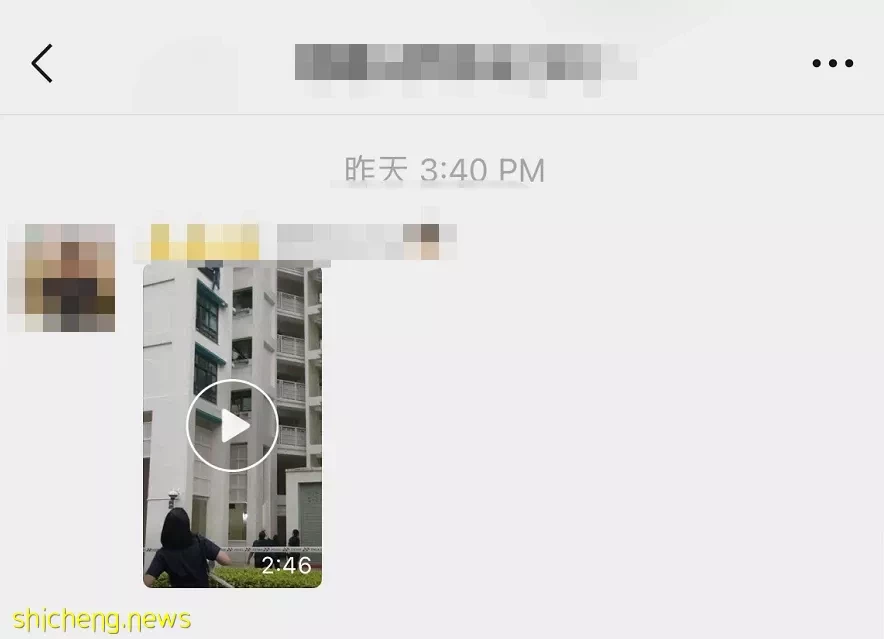
Task: Open the sender's blurred profile avatar
Action: 61,278
